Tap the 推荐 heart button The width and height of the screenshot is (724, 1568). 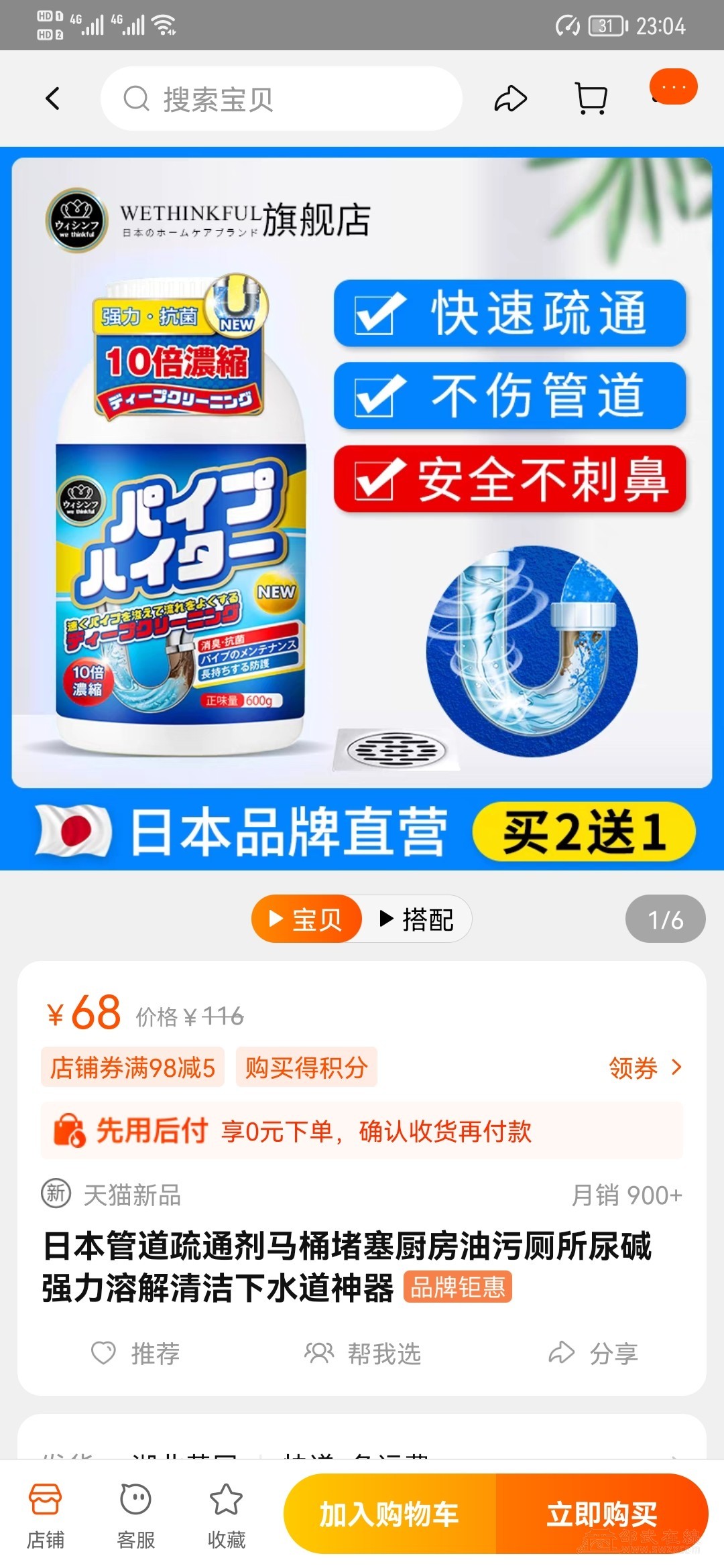pos(135,1353)
